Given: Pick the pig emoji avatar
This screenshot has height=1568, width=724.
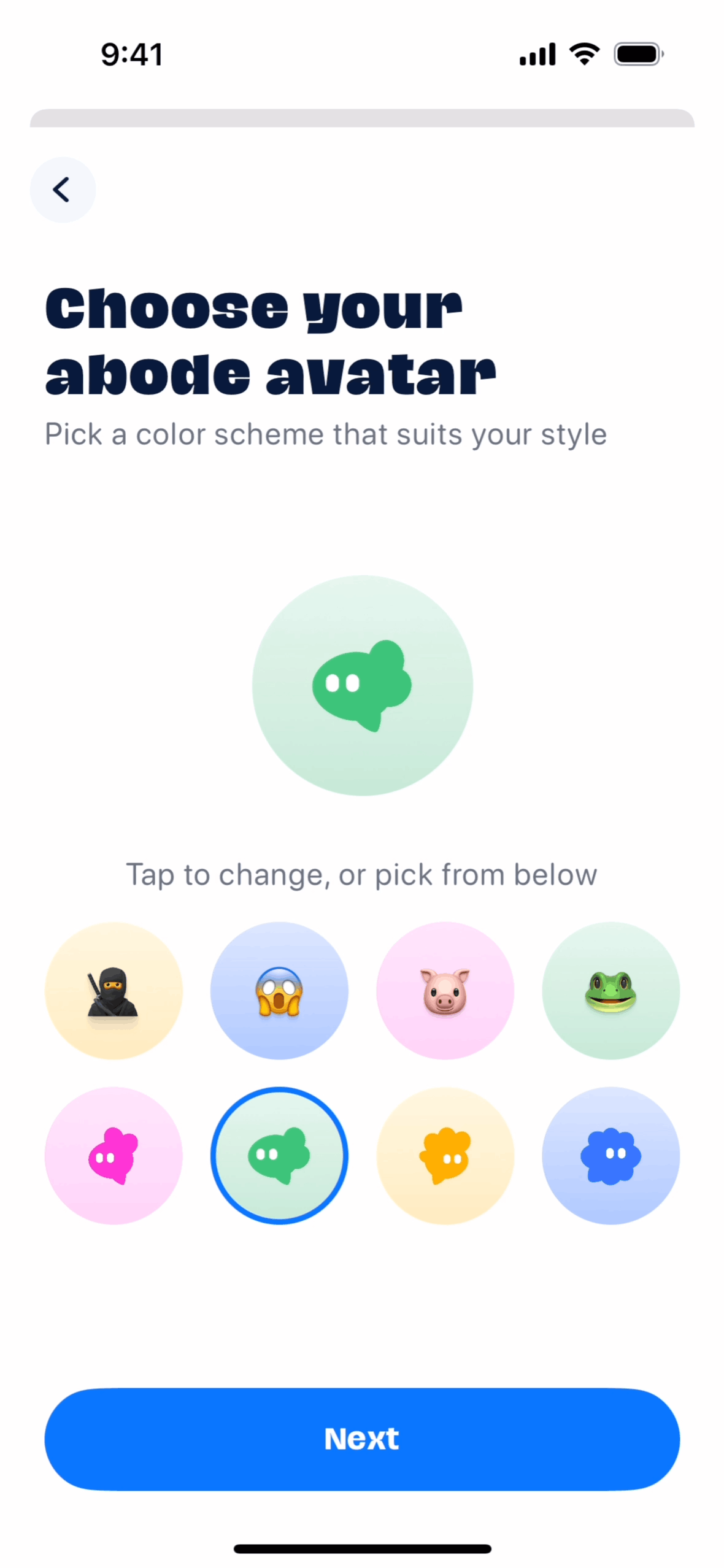Looking at the screenshot, I should (x=445, y=990).
